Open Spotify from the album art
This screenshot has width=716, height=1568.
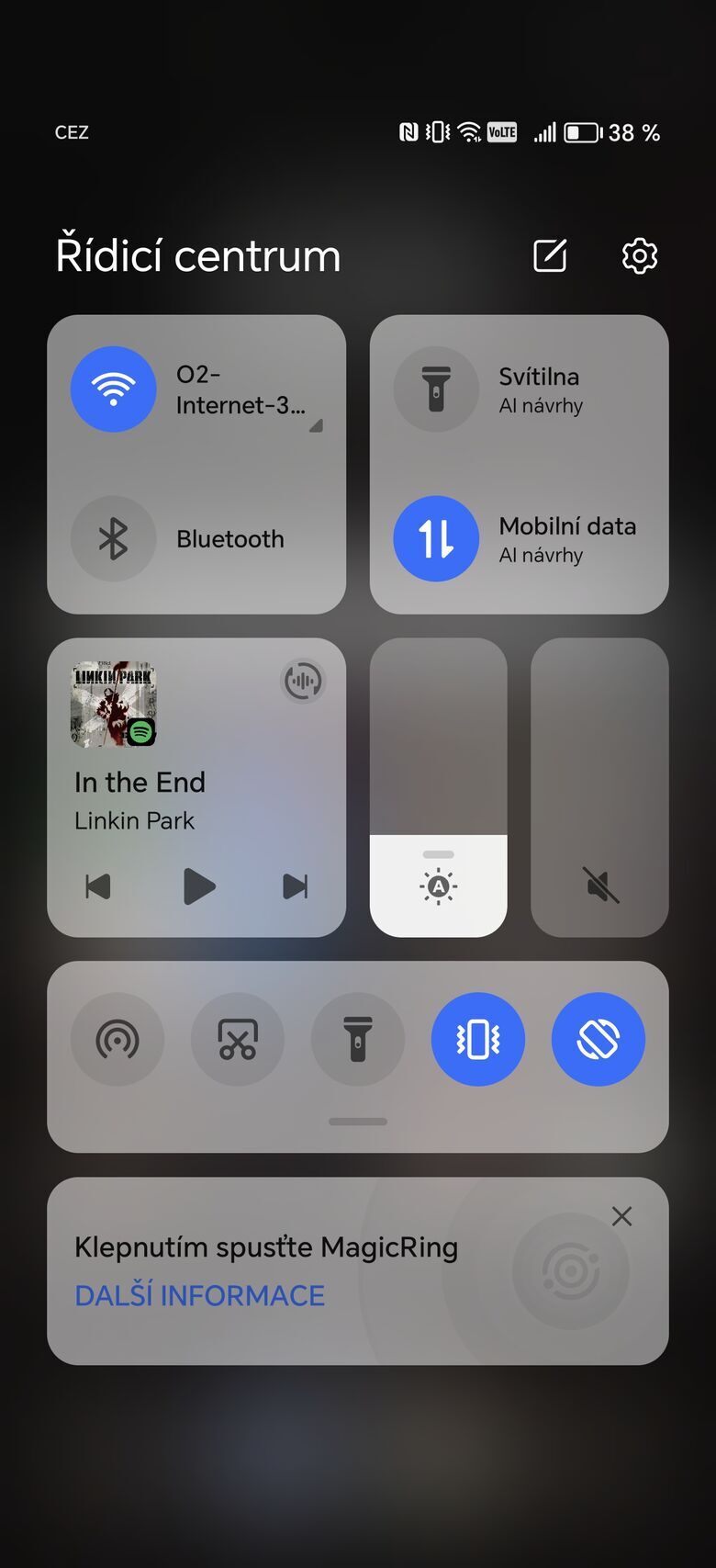(x=114, y=704)
